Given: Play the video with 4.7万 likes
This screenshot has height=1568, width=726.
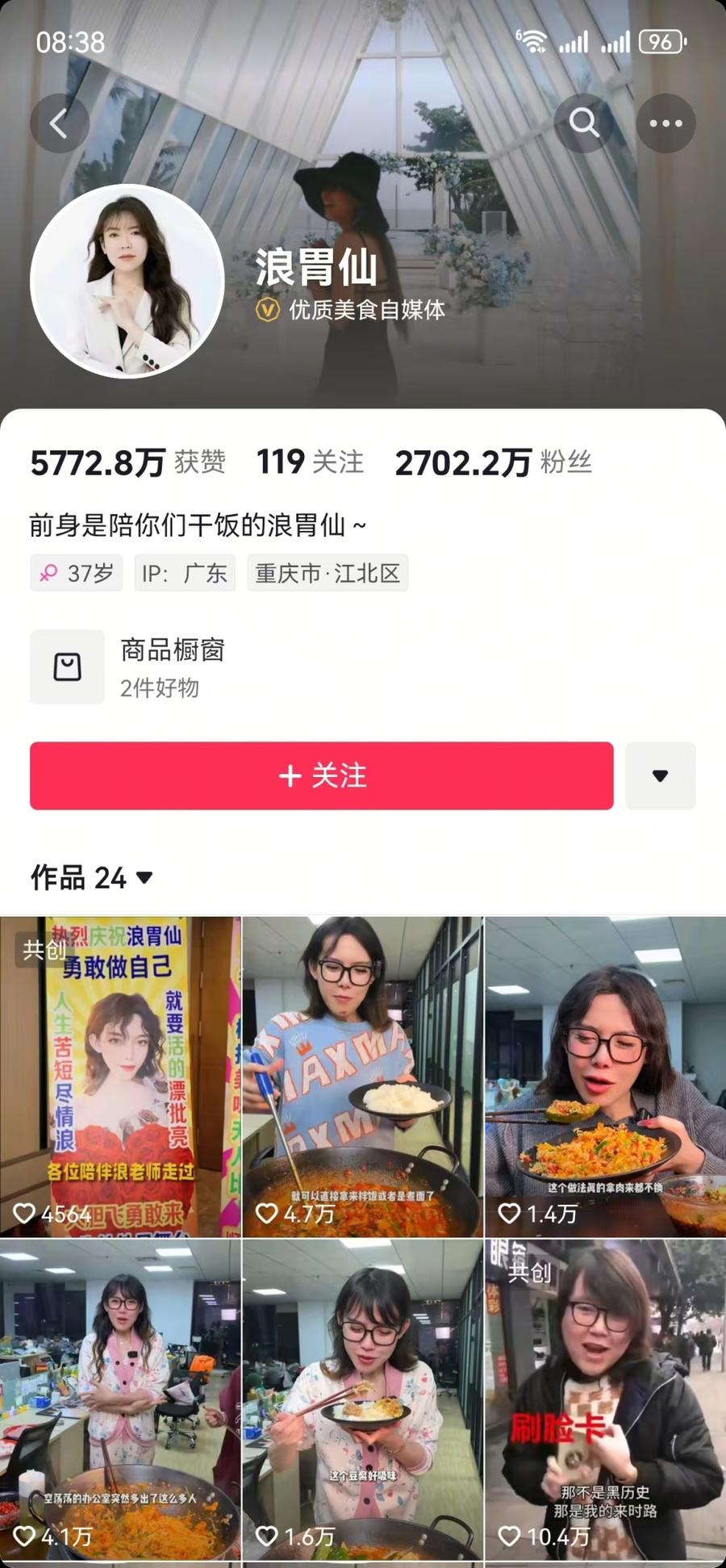Looking at the screenshot, I should pos(362,1077).
